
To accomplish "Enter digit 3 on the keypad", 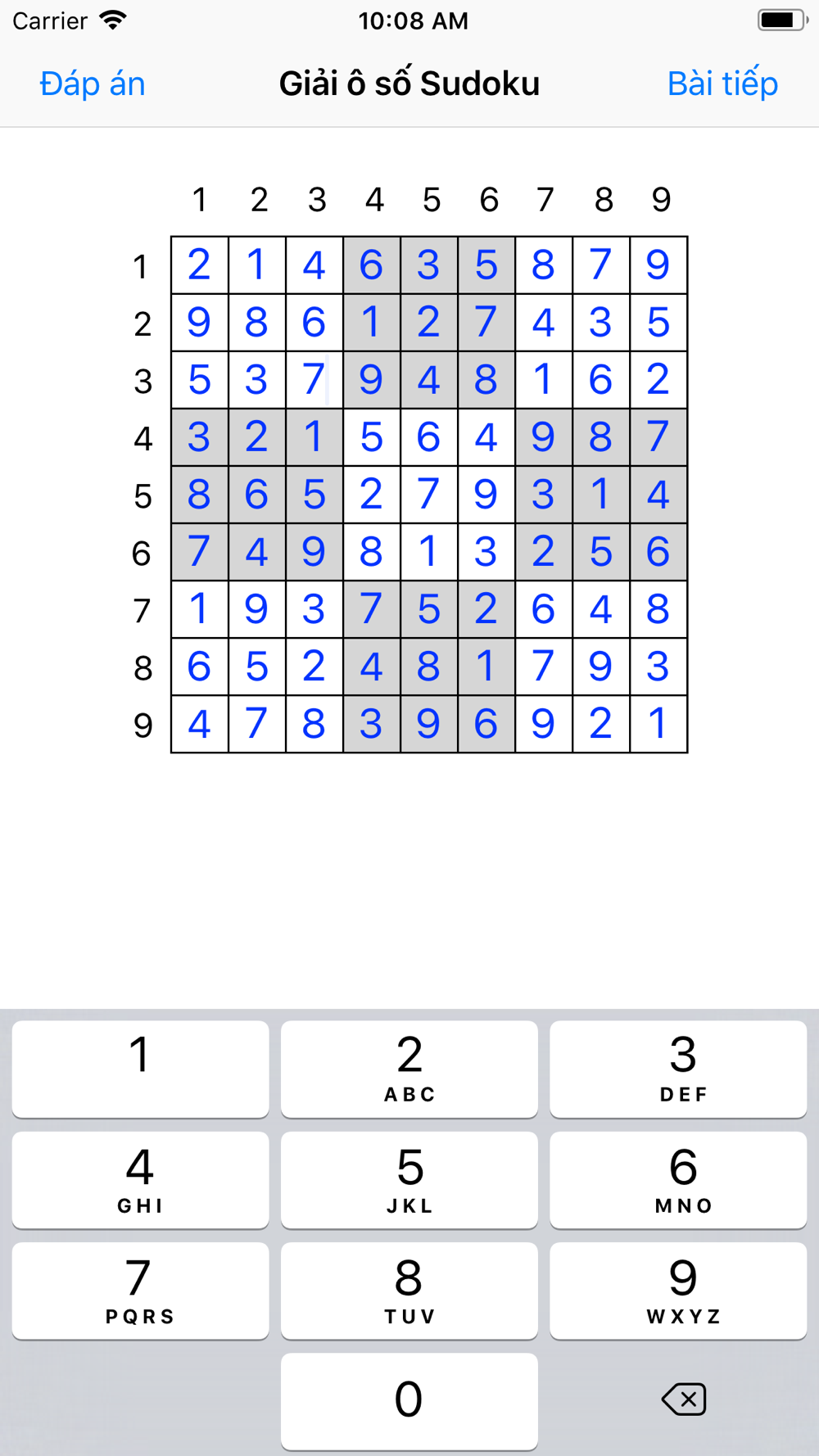I will (x=678, y=1069).
